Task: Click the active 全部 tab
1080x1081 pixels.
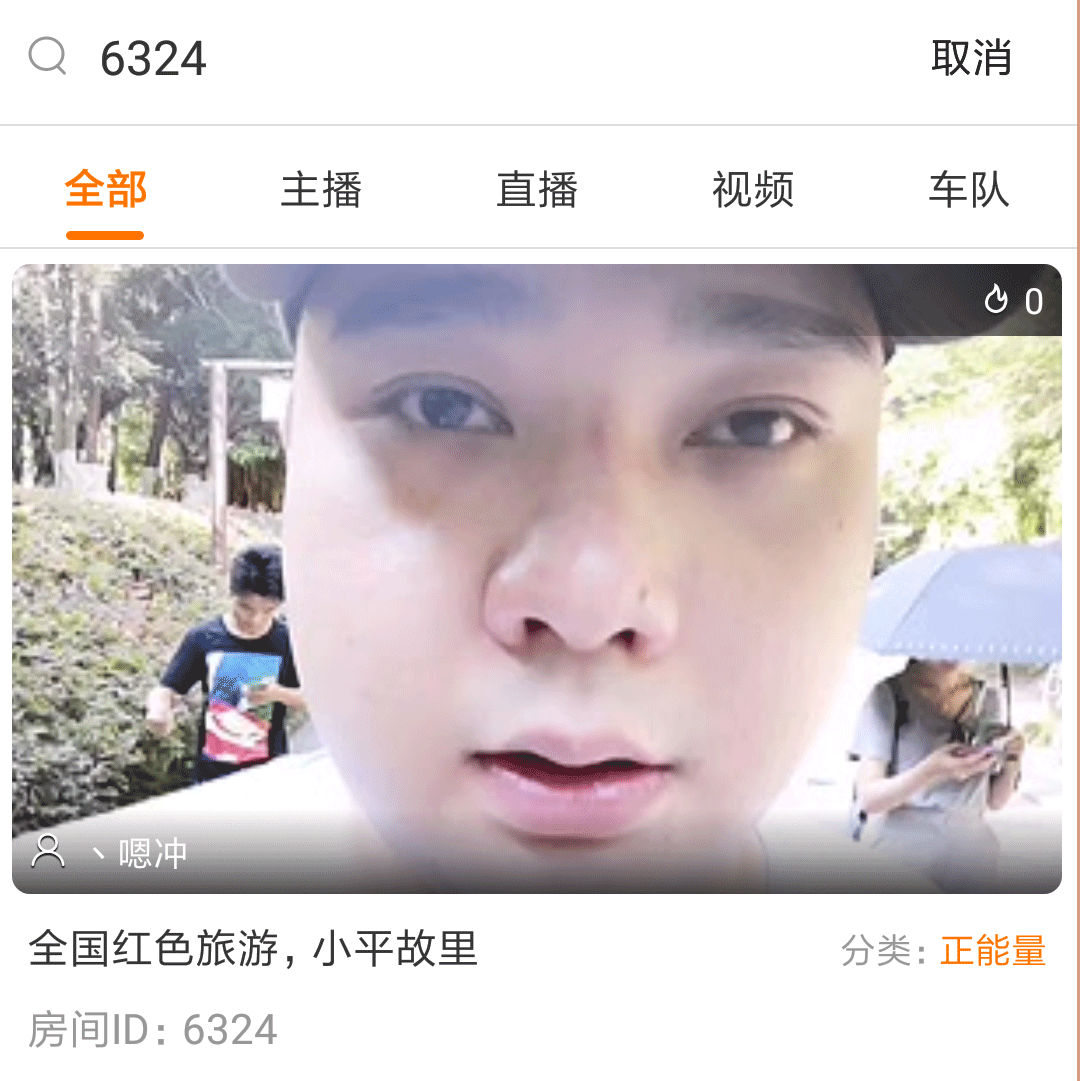Action: [x=104, y=190]
